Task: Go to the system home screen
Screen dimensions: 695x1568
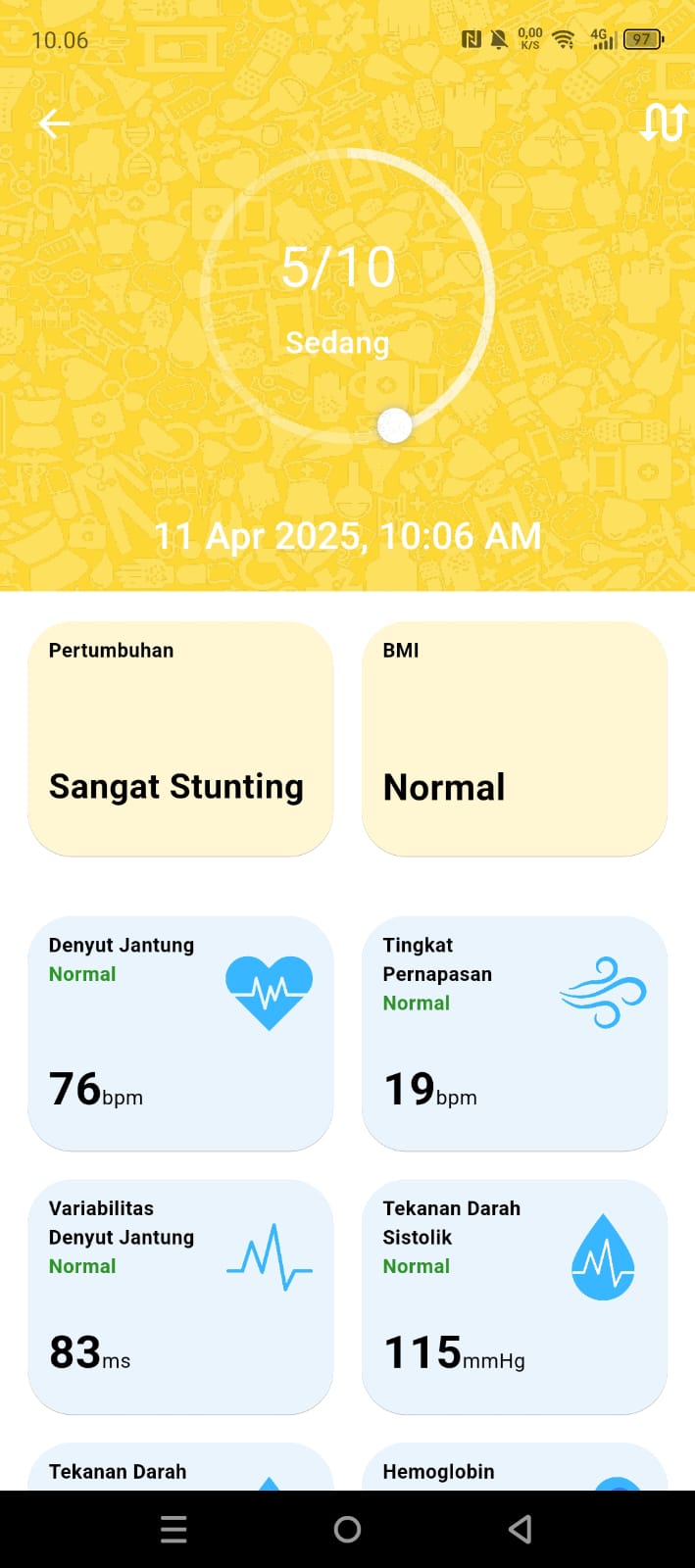Action: [x=347, y=1529]
